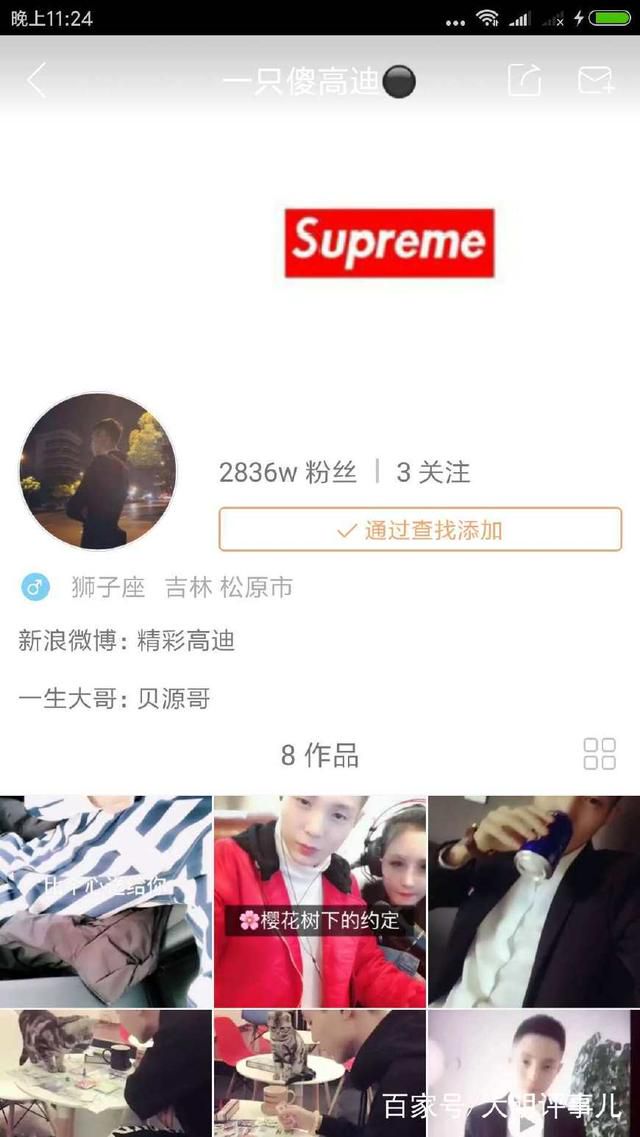Image resolution: width=640 pixels, height=1137 pixels.
Task: Open the striped shirt video
Action: (x=106, y=901)
